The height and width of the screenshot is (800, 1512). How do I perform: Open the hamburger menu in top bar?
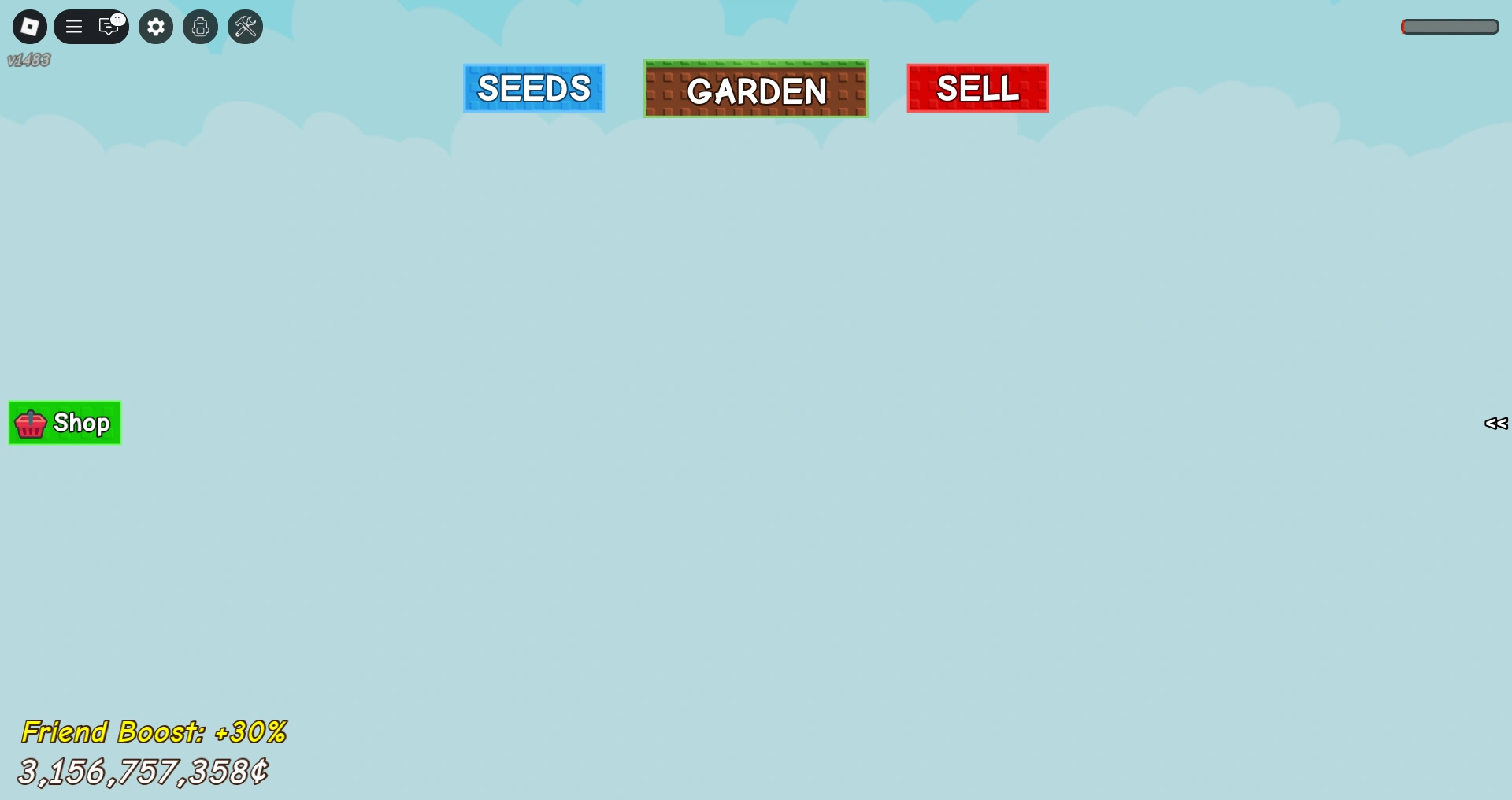(74, 28)
